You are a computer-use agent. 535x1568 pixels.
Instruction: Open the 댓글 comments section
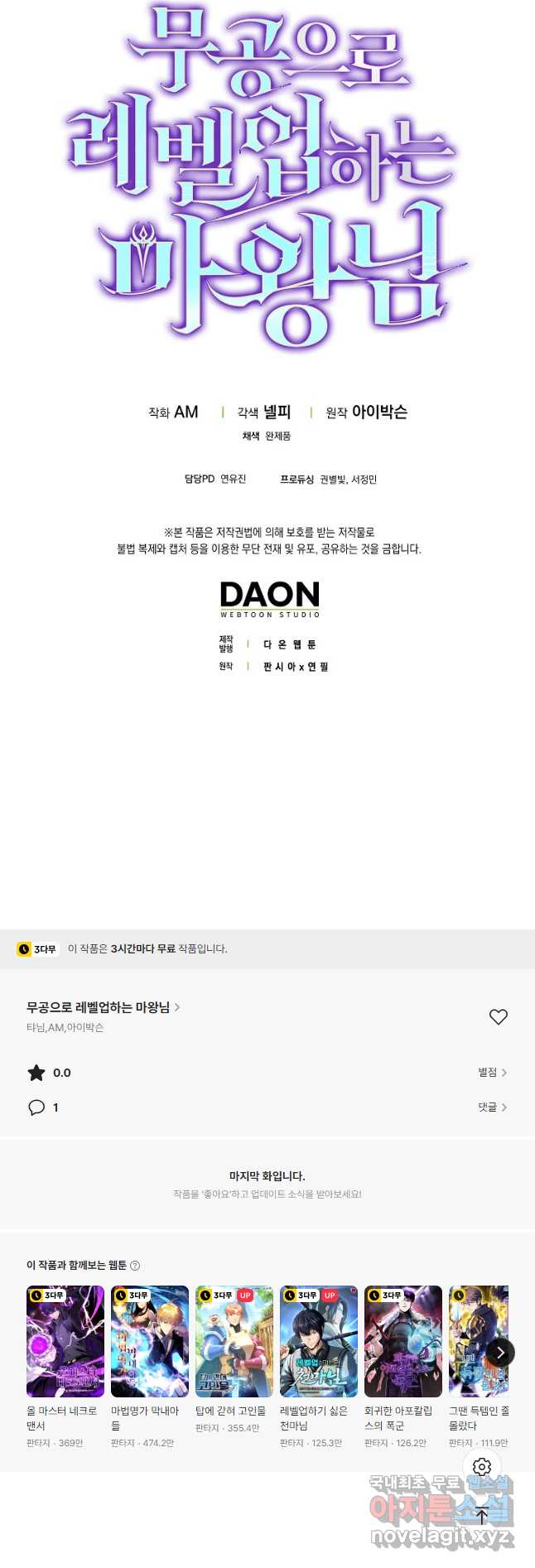click(x=492, y=1107)
